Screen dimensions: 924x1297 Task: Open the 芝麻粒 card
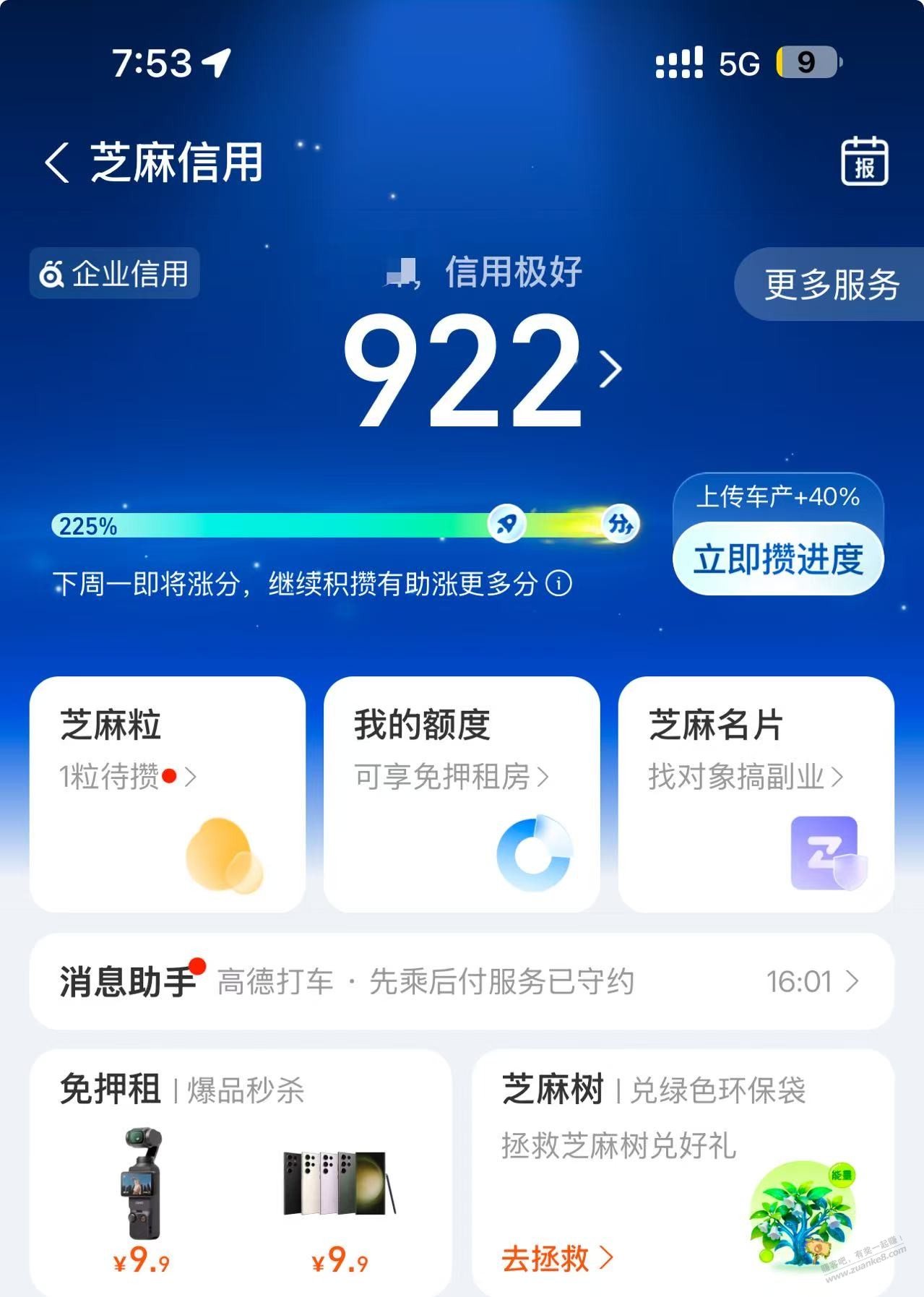[x=167, y=793]
